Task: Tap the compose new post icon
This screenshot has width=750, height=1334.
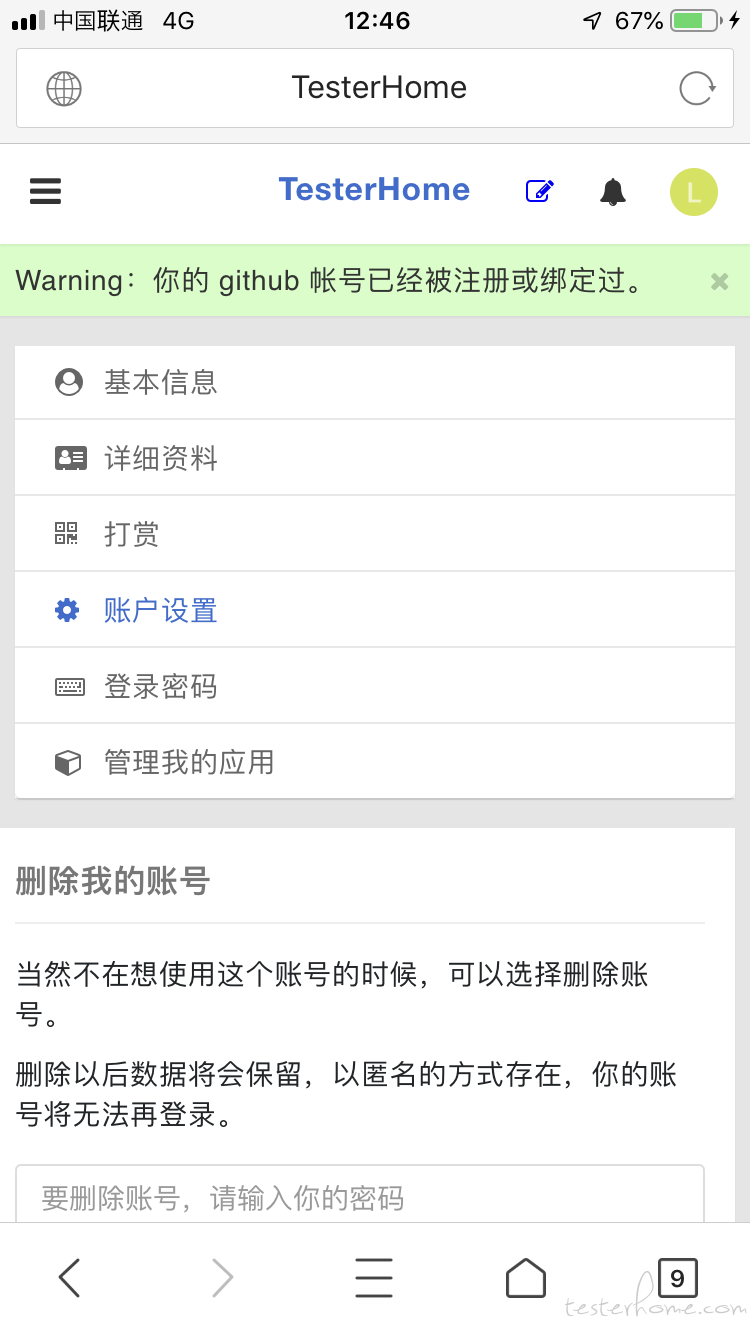Action: pos(540,190)
